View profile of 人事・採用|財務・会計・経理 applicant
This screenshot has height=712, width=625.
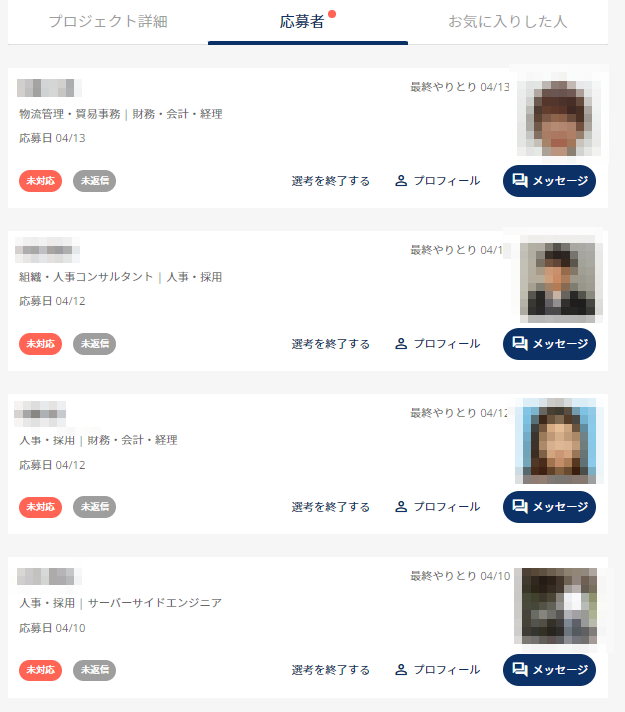[x=437, y=507]
